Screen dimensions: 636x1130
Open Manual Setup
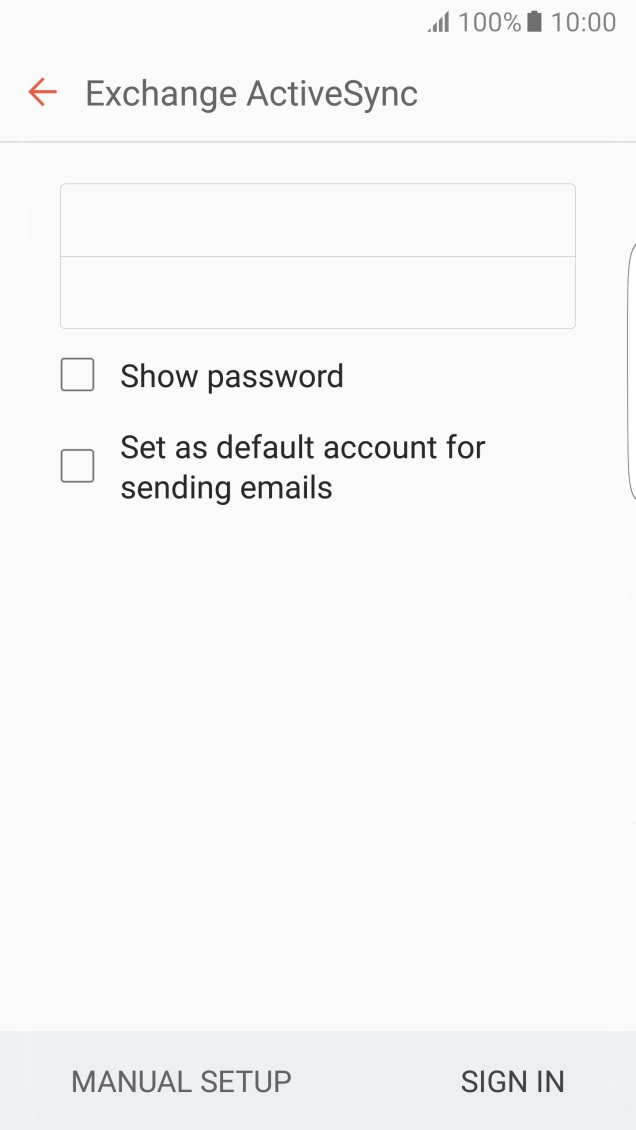tap(181, 1081)
